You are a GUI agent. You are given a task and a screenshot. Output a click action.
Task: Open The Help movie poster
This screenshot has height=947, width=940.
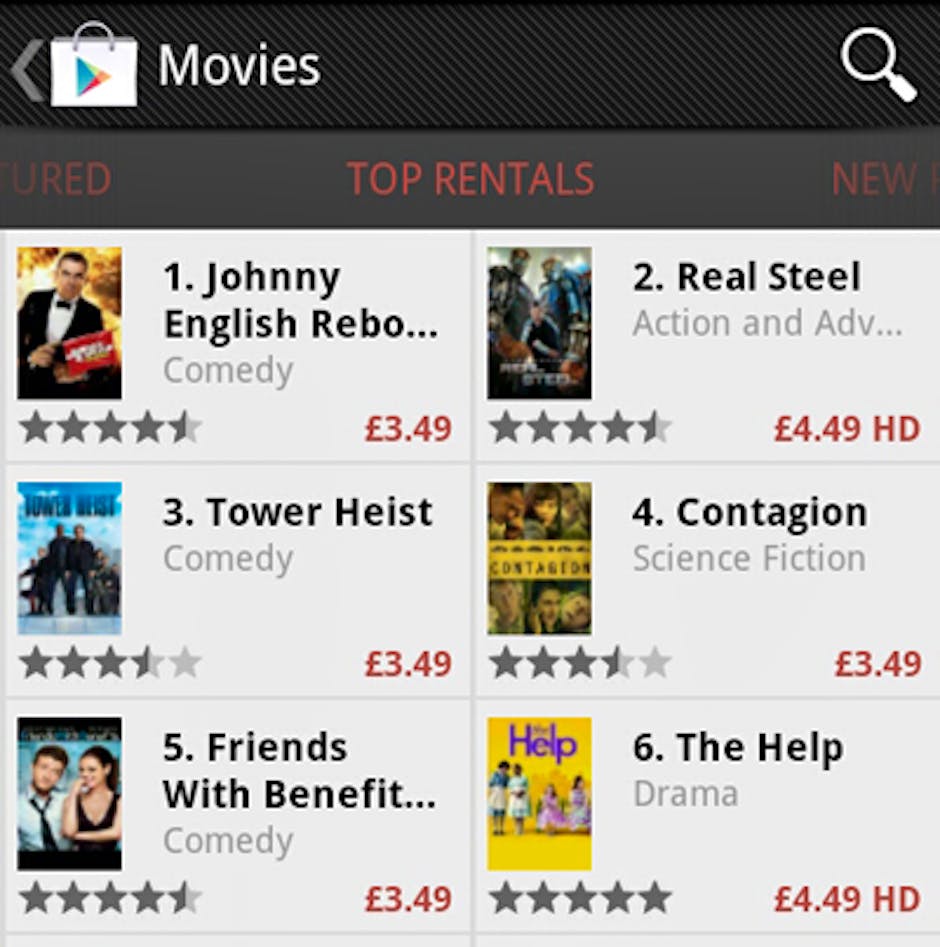(x=539, y=791)
